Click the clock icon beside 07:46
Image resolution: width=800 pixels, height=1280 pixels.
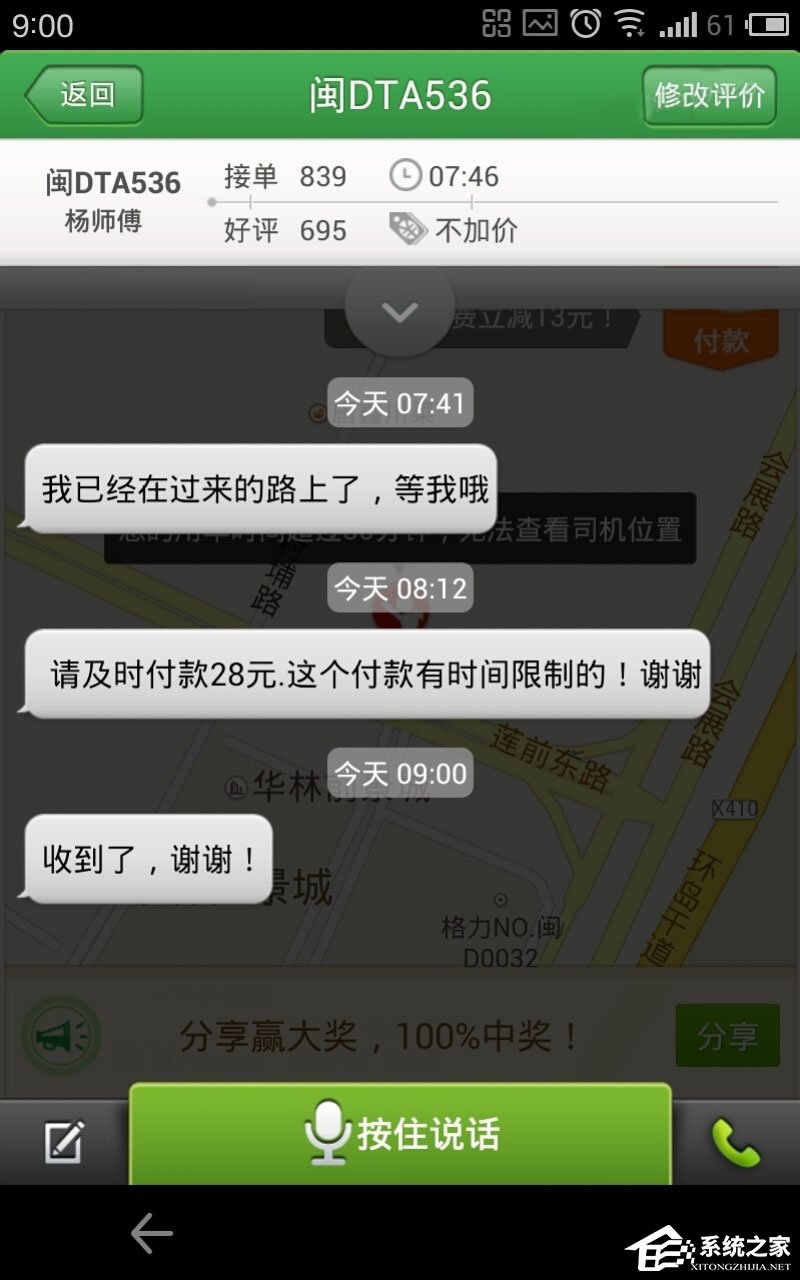[405, 176]
